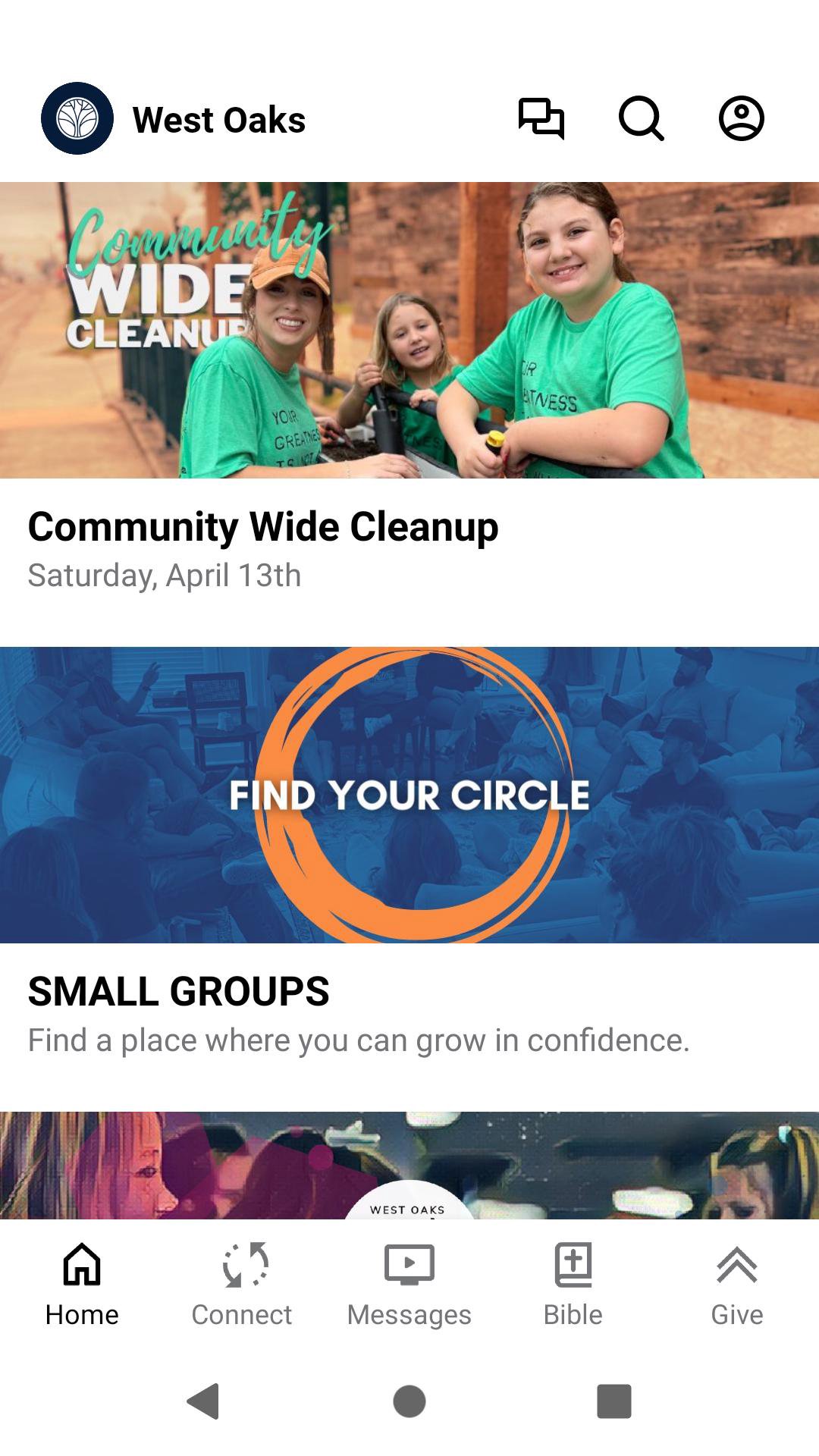
Task: Open the search icon
Action: click(x=641, y=119)
